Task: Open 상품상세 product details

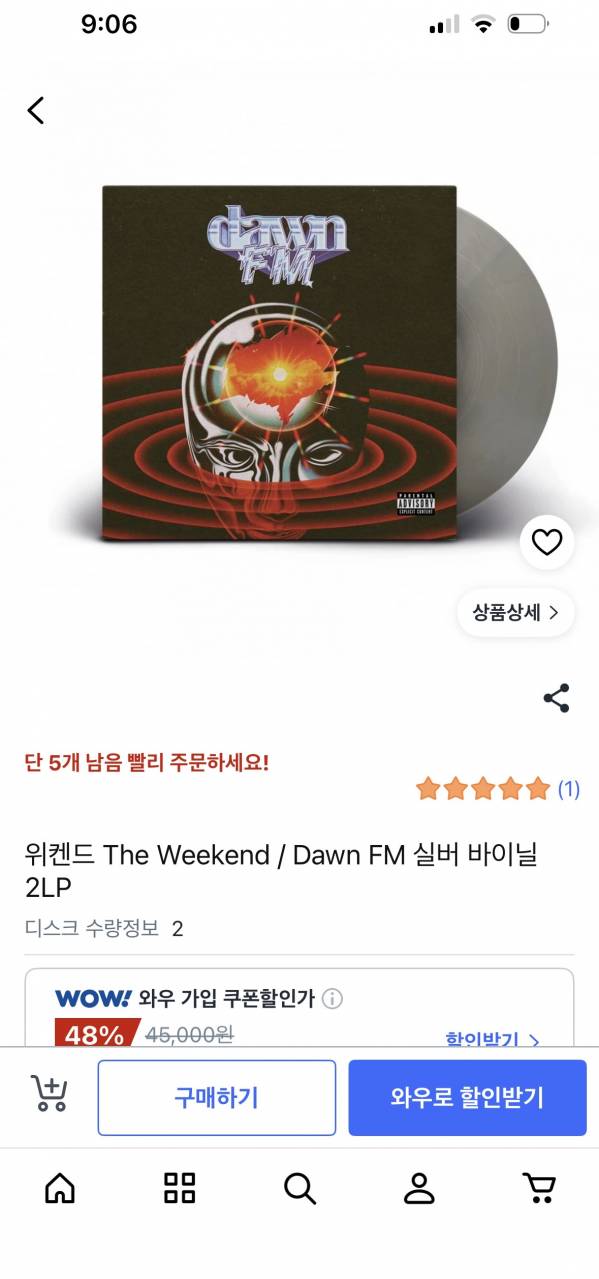Action: (516, 613)
